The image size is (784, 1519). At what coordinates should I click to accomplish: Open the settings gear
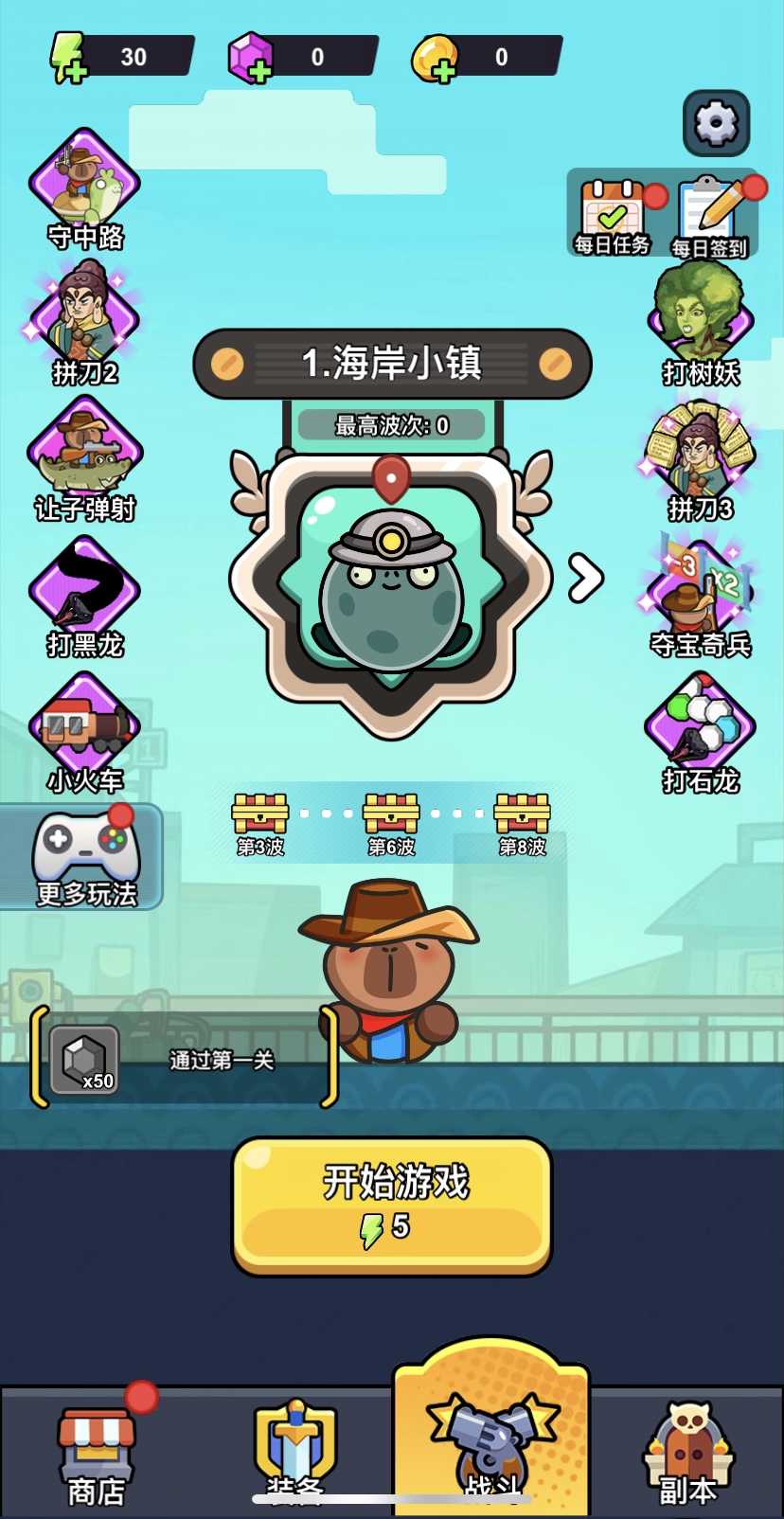(717, 123)
